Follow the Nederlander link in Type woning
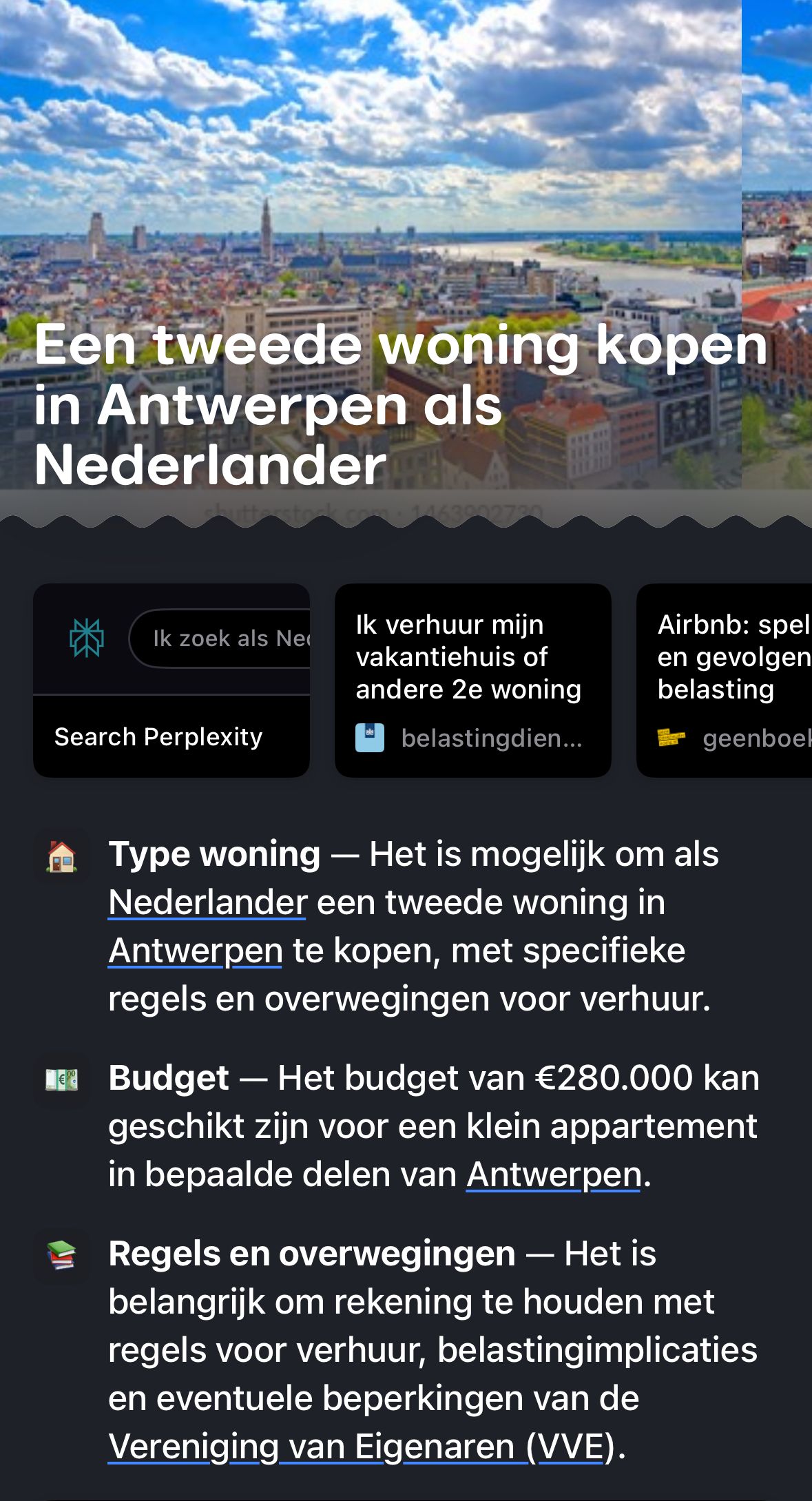Image resolution: width=812 pixels, height=1501 pixels. (207, 903)
